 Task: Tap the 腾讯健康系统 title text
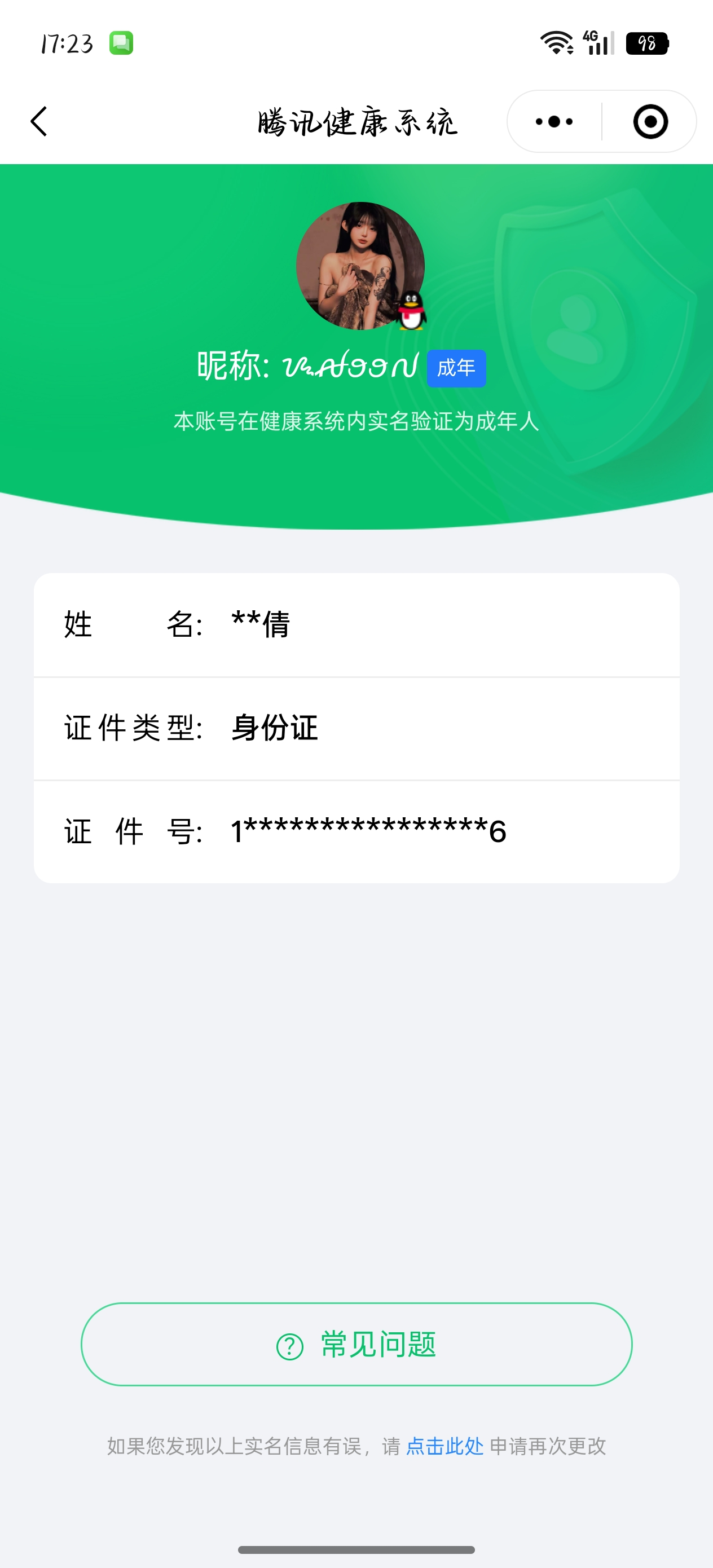(x=356, y=121)
